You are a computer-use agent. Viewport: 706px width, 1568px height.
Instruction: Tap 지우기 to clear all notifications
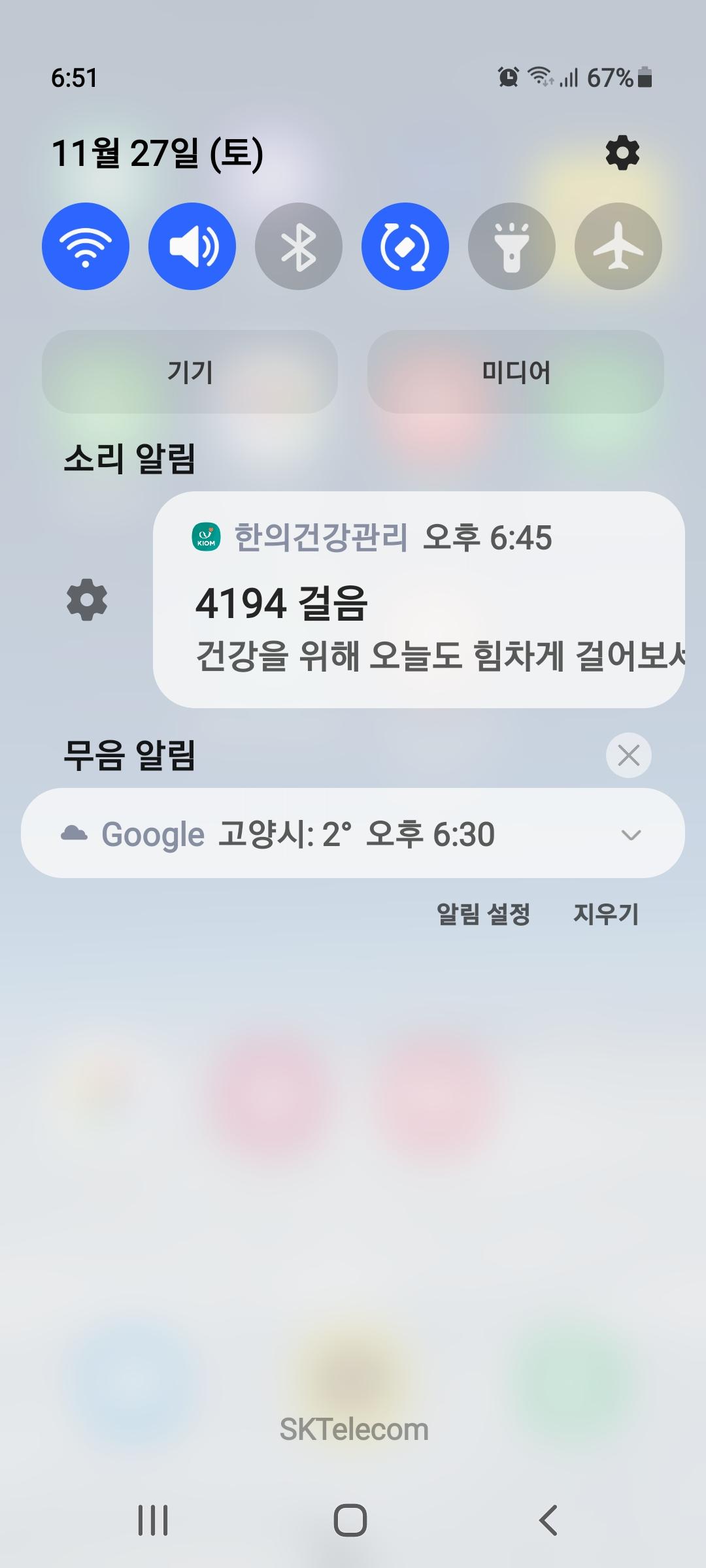pyautogui.click(x=605, y=914)
